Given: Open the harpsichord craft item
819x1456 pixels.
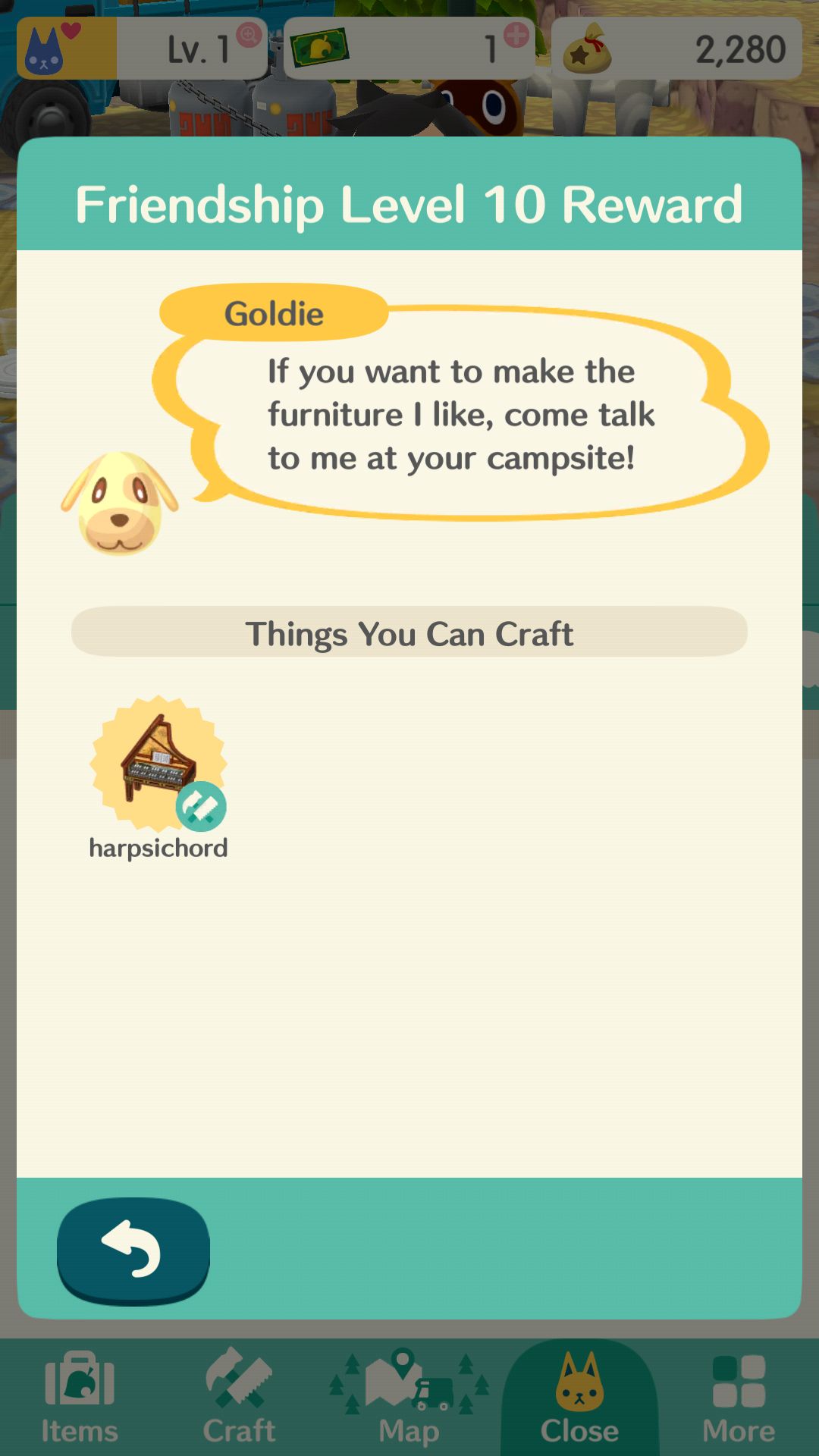Looking at the screenshot, I should coord(158,777).
